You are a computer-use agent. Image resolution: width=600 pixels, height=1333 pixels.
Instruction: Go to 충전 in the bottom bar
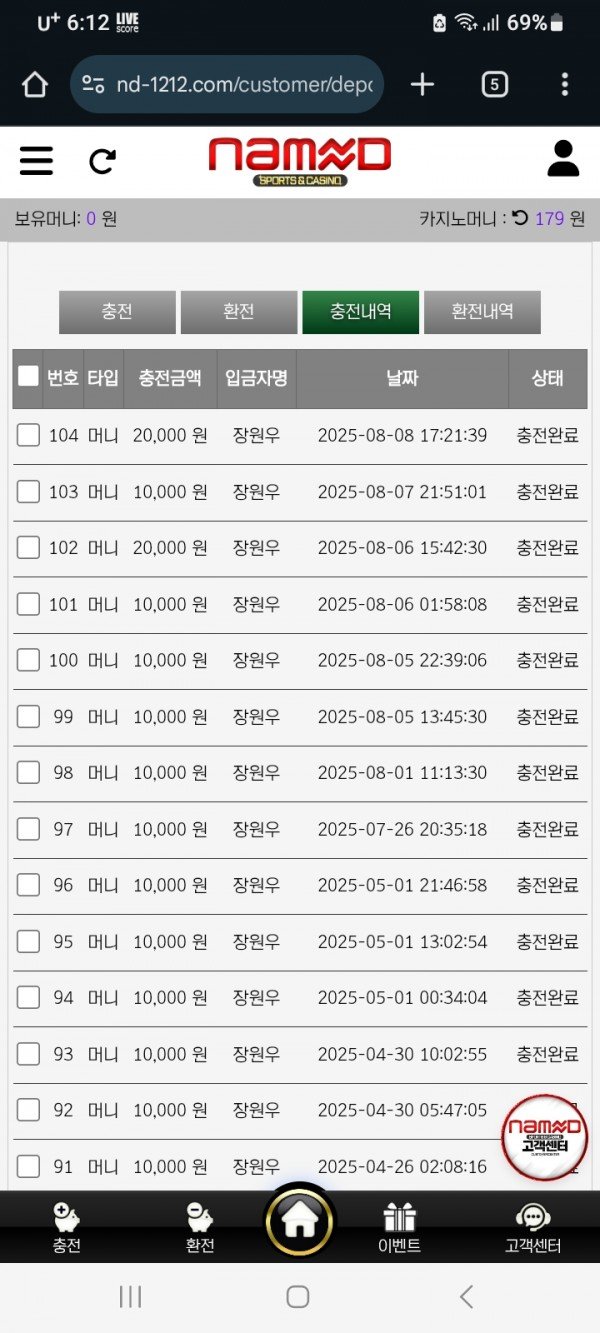click(x=67, y=1227)
